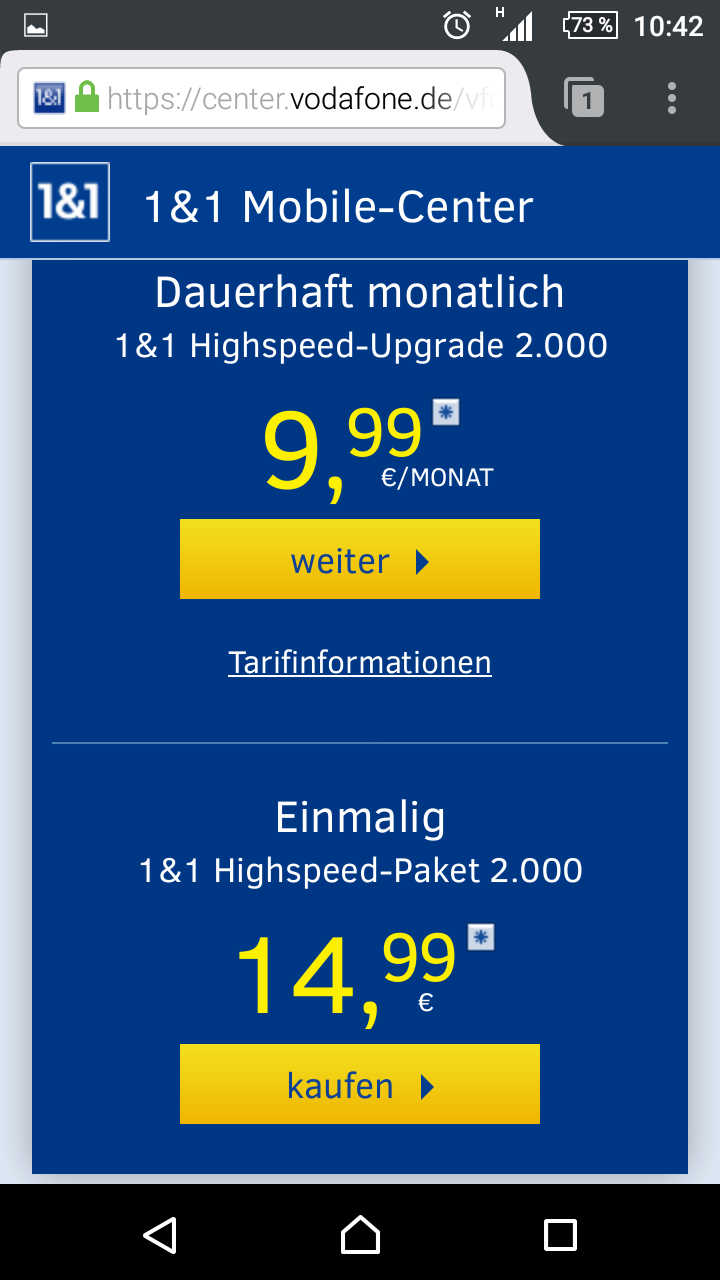Open footnote asterisk next to 14,99 price
The width and height of the screenshot is (720, 1280).
pos(481,938)
